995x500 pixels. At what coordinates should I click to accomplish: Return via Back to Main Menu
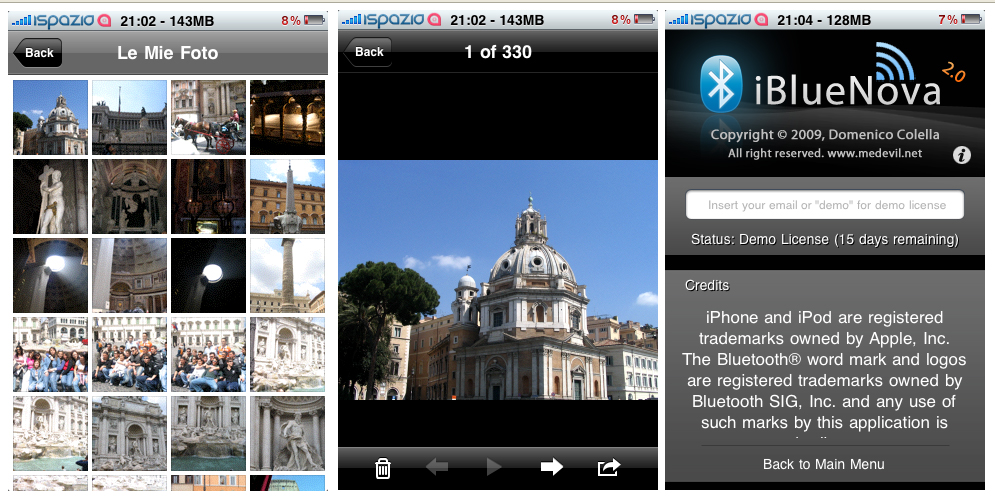[824, 464]
